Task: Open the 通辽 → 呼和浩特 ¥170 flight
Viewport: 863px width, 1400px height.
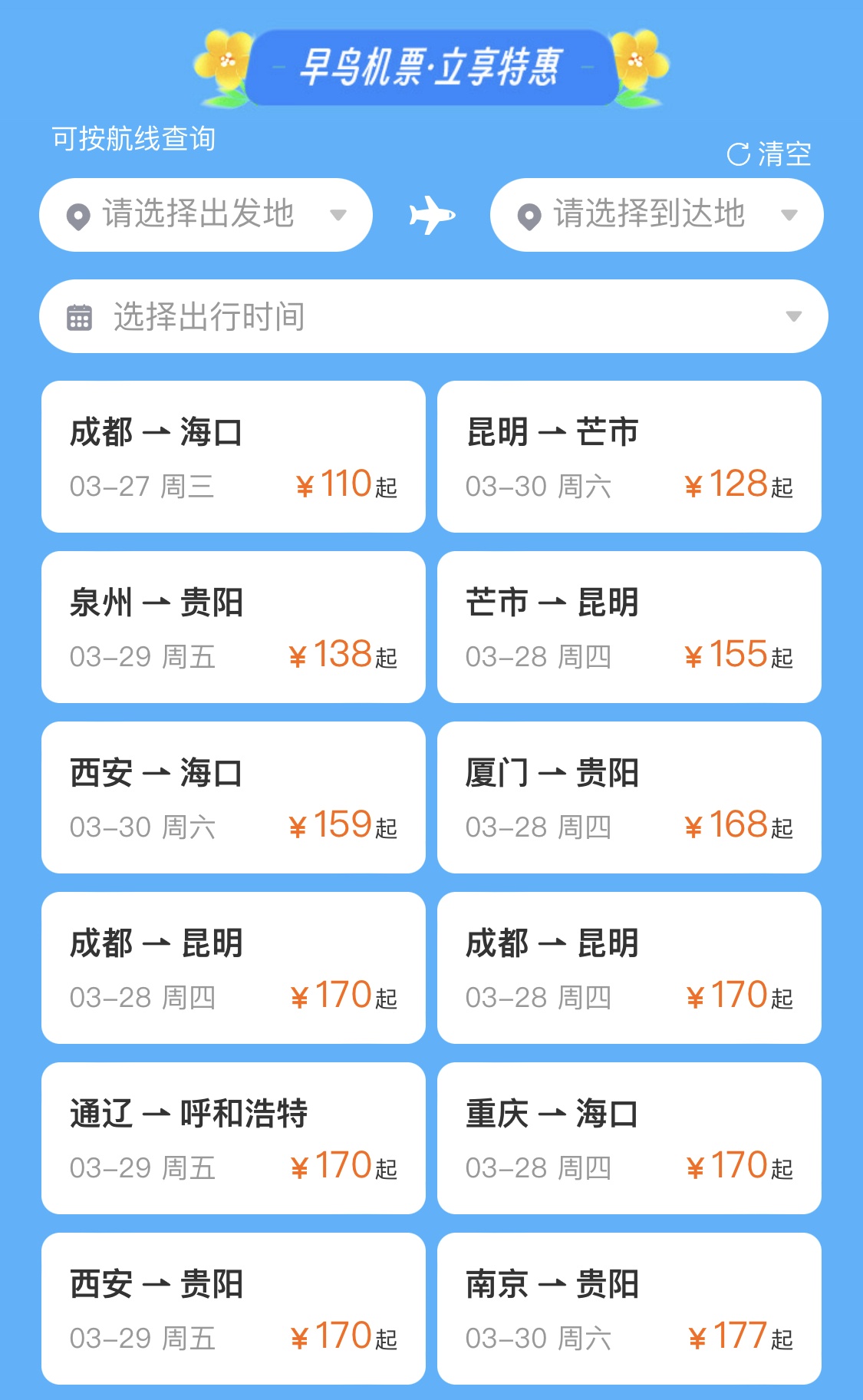Action: click(233, 1138)
